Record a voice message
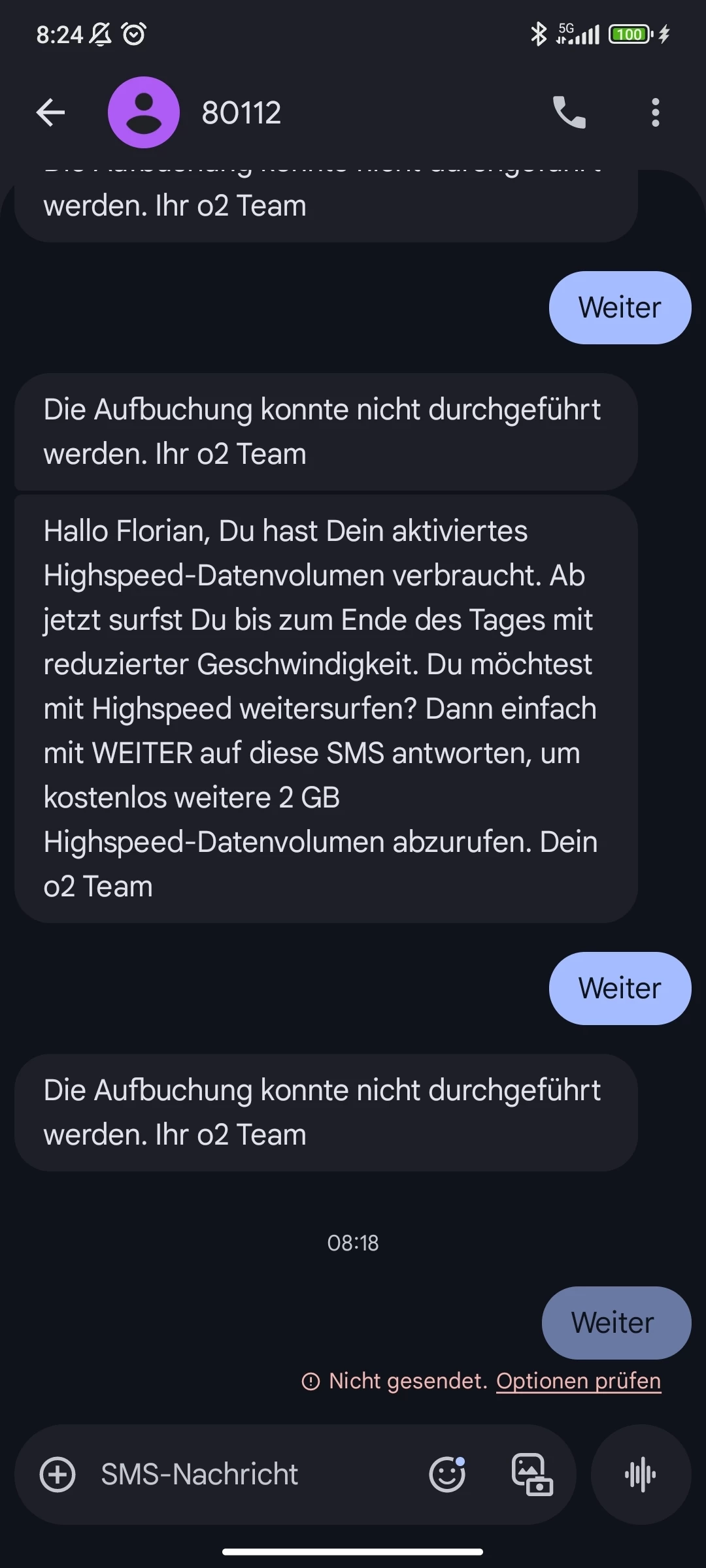 pos(641,1475)
